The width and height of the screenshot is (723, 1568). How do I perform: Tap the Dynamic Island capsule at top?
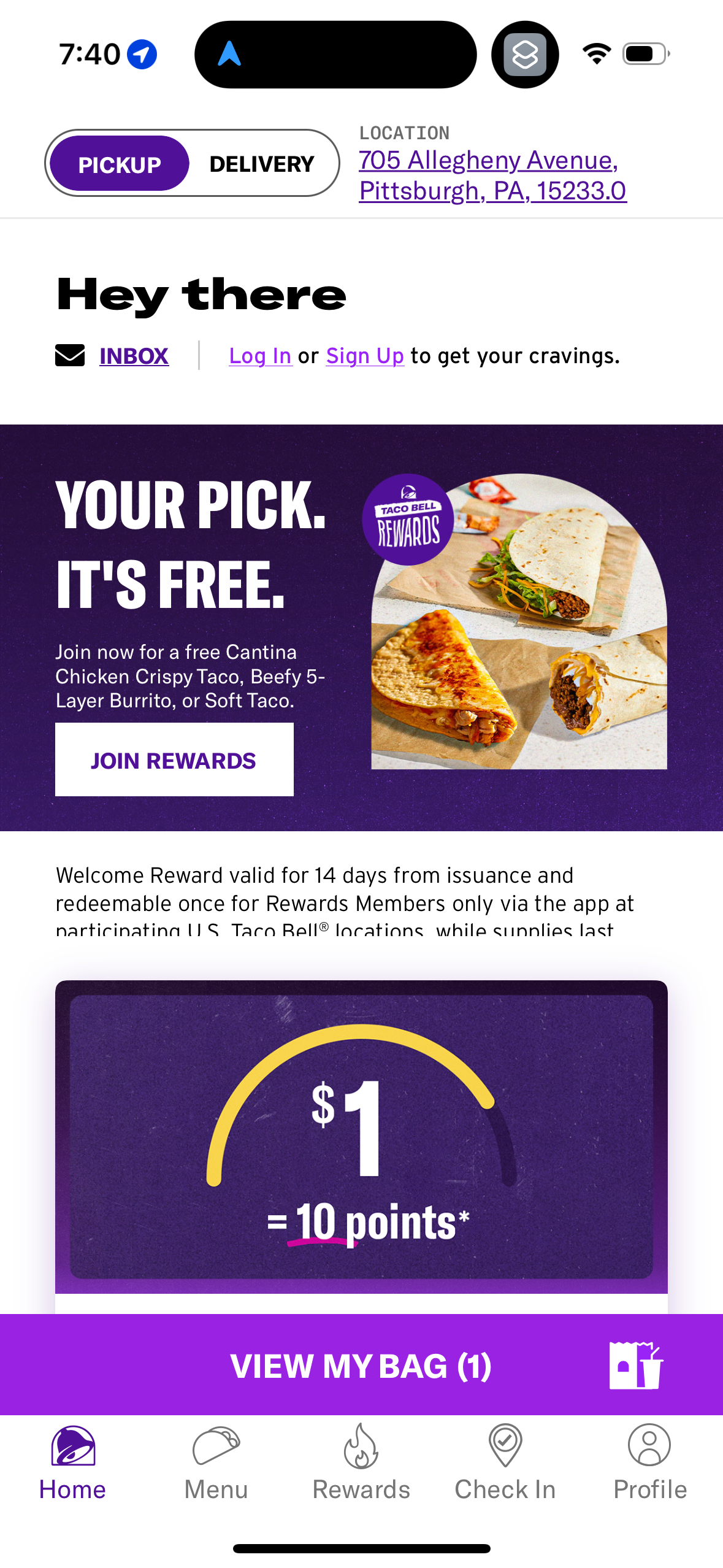point(335,54)
